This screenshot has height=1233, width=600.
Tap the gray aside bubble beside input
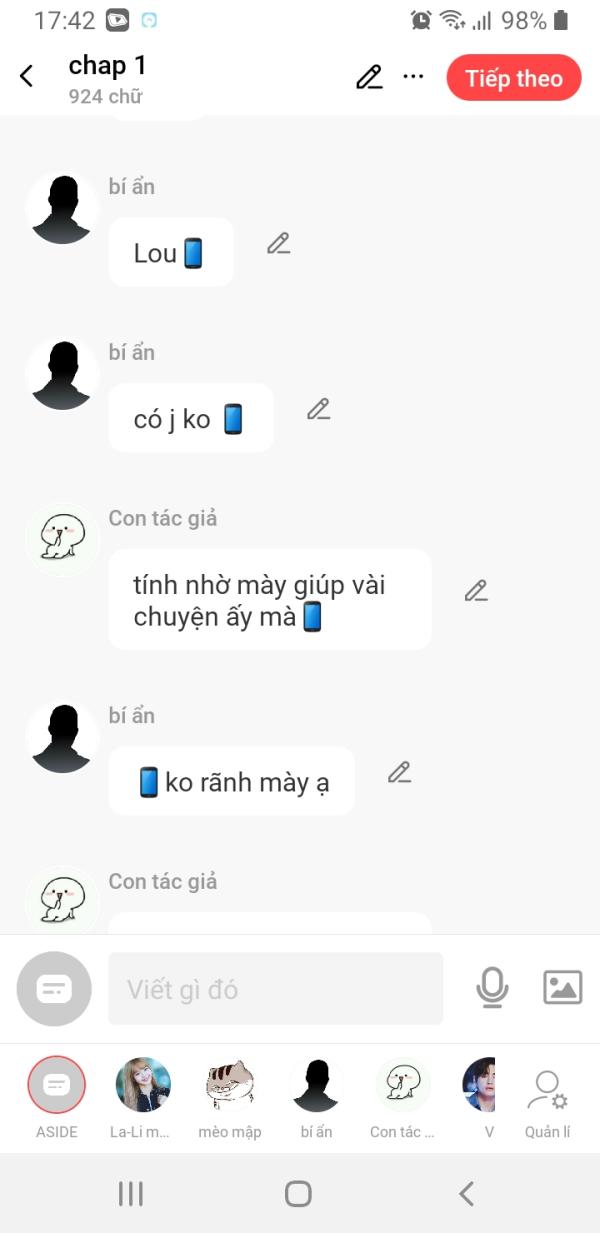(54, 988)
